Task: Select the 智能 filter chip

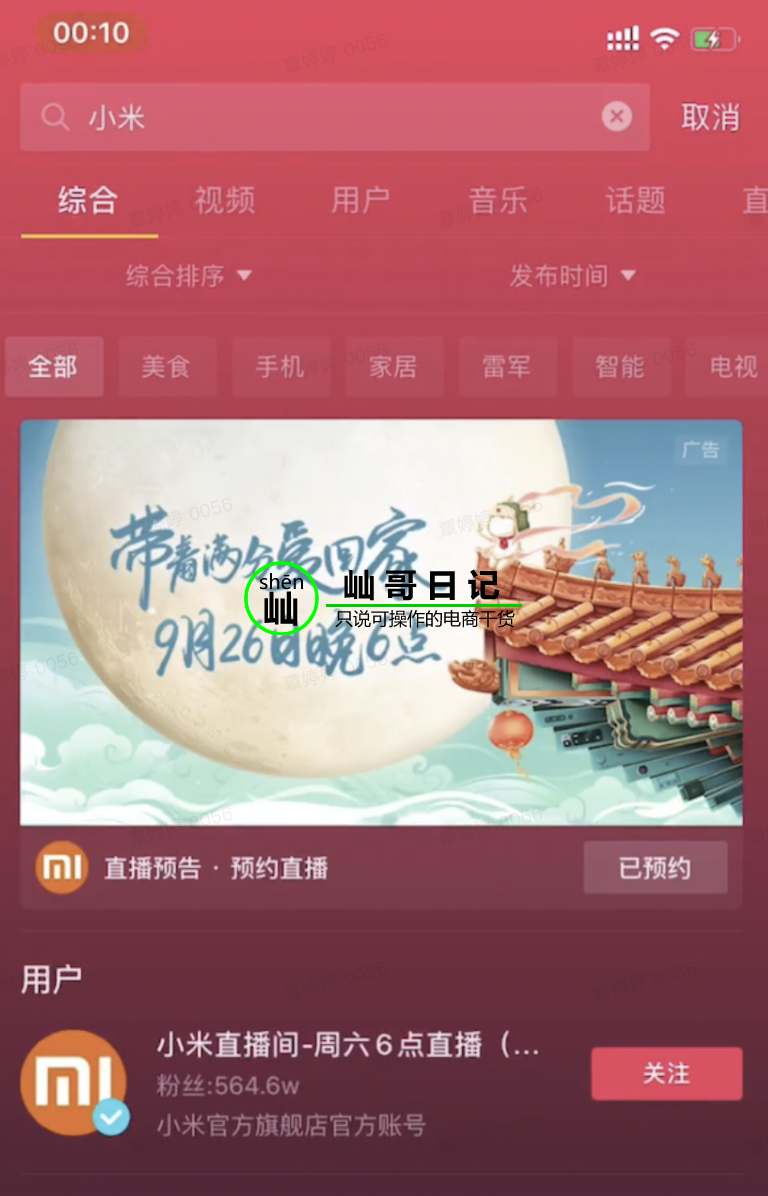Action: point(620,367)
